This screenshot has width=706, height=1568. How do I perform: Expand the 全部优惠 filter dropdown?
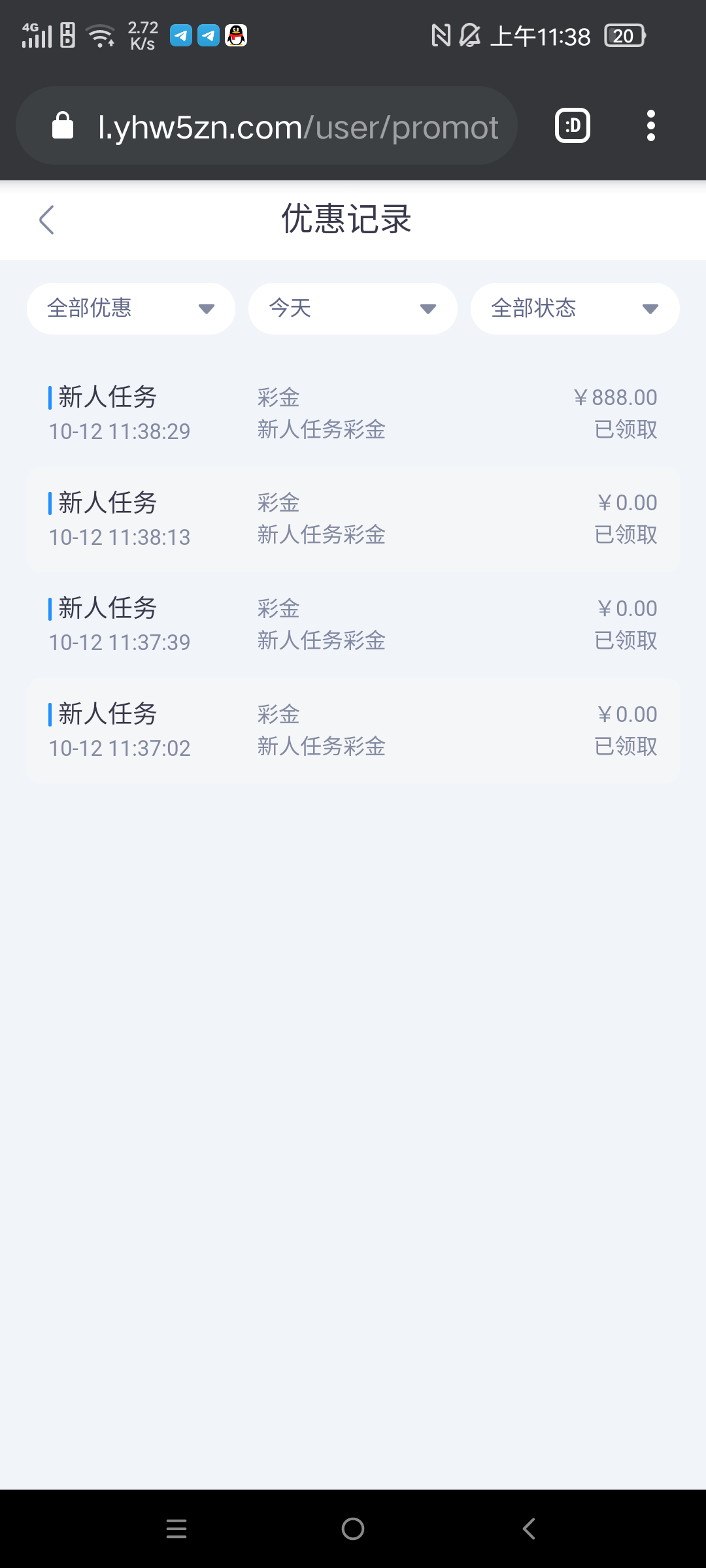[x=131, y=308]
